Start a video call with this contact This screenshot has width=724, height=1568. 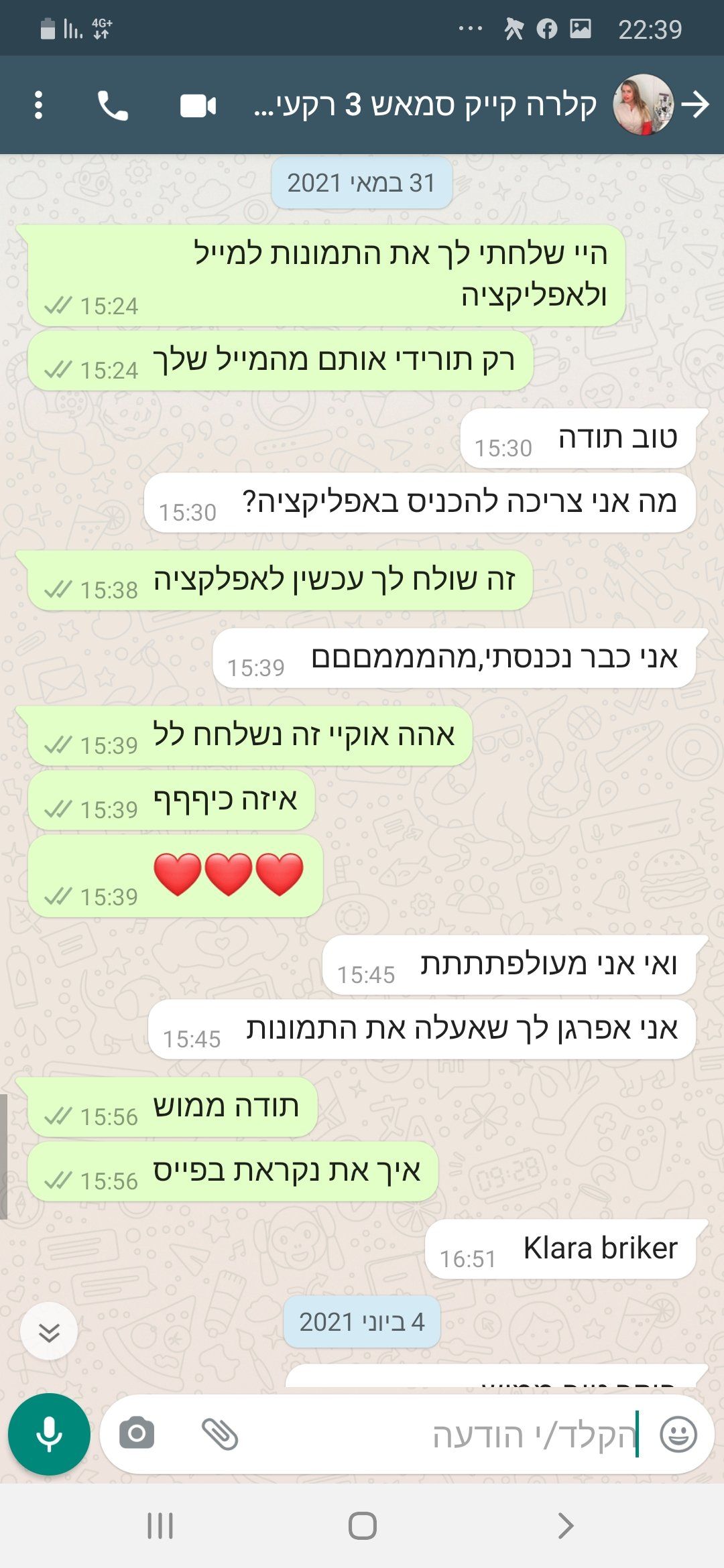[198, 106]
